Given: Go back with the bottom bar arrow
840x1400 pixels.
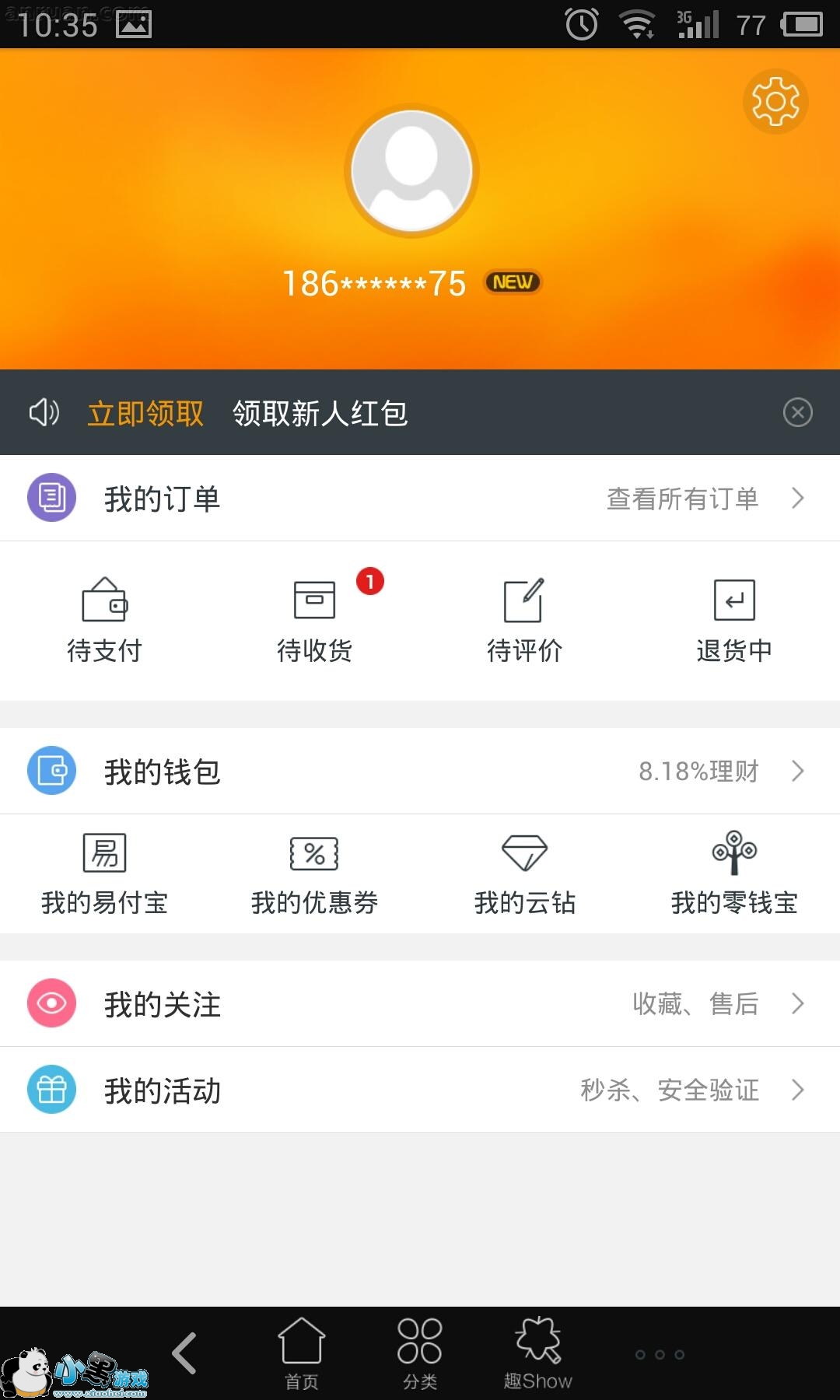Looking at the screenshot, I should pyautogui.click(x=185, y=1353).
